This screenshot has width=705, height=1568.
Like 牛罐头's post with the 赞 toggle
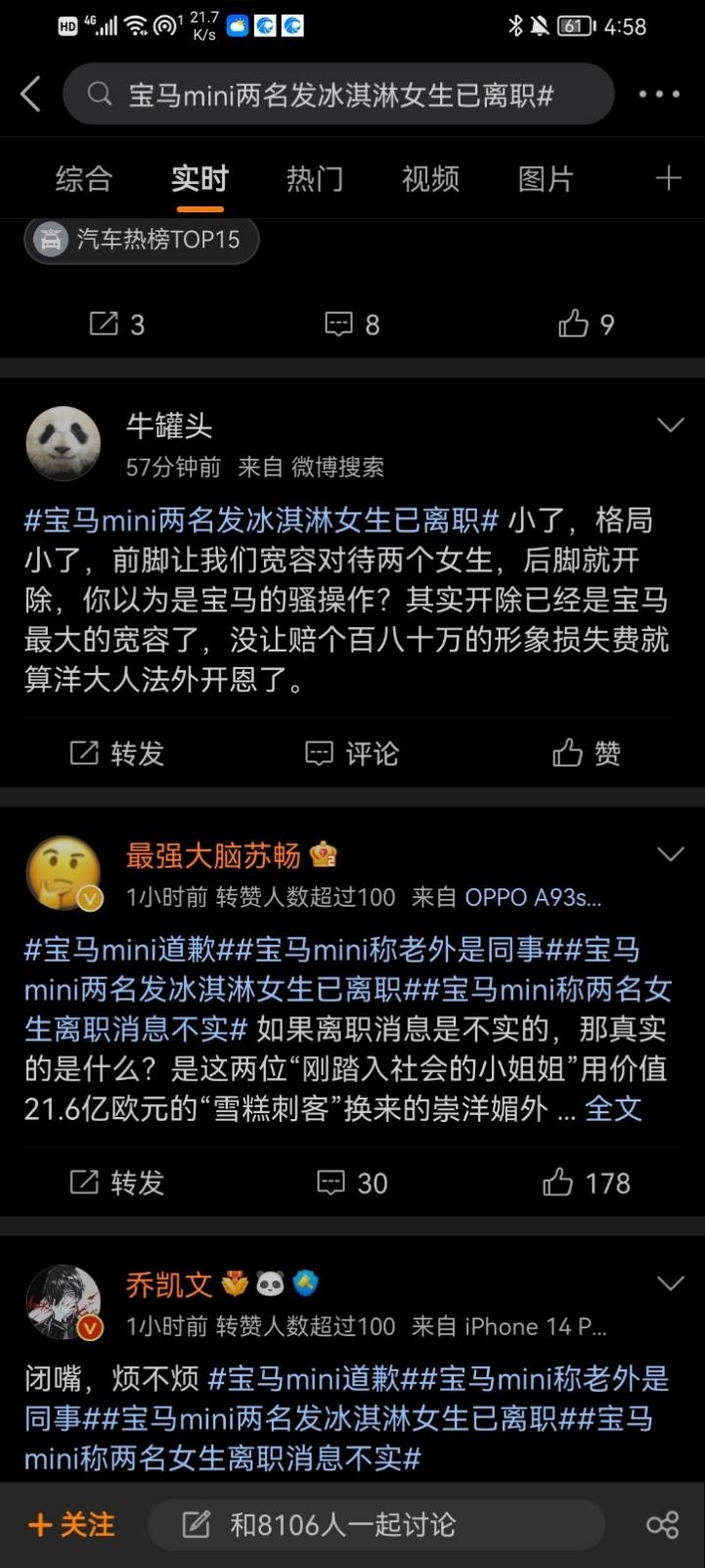[x=585, y=753]
